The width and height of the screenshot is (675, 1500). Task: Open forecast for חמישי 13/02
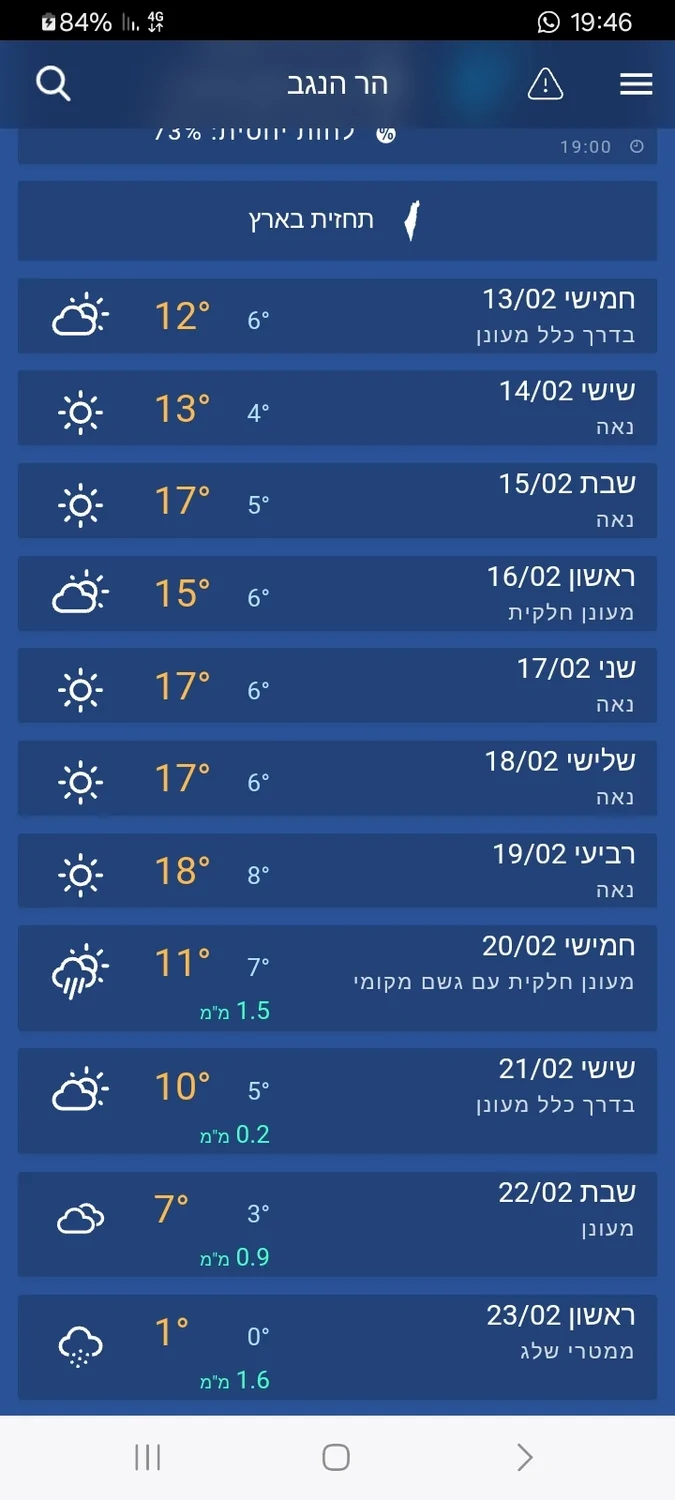point(337,316)
